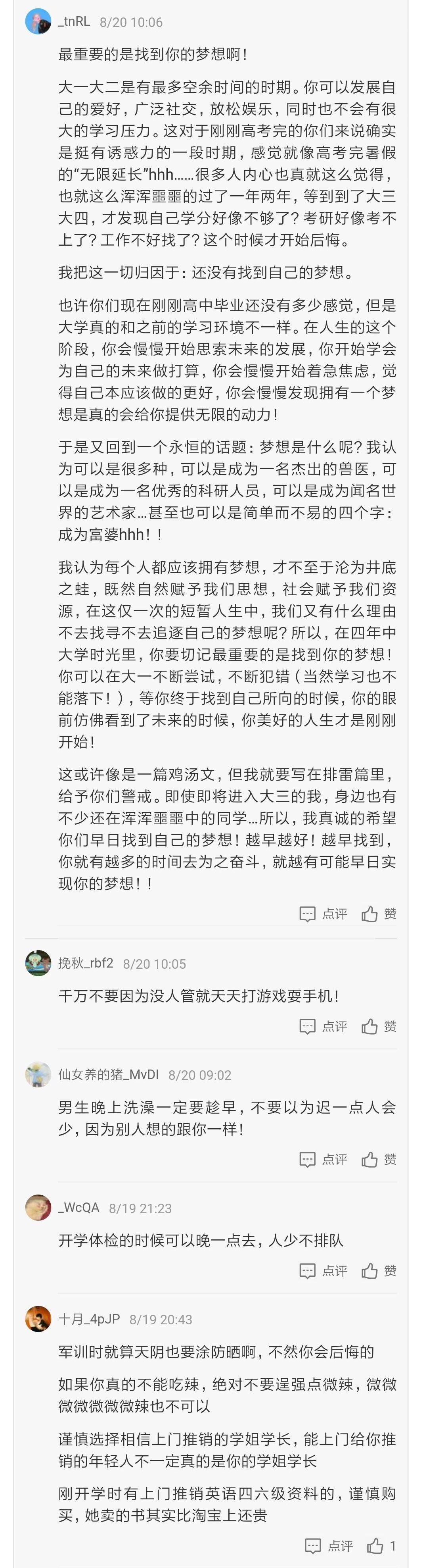Like _WcQA's comment about 体检
This screenshot has height=1568, width=425.
click(379, 1271)
